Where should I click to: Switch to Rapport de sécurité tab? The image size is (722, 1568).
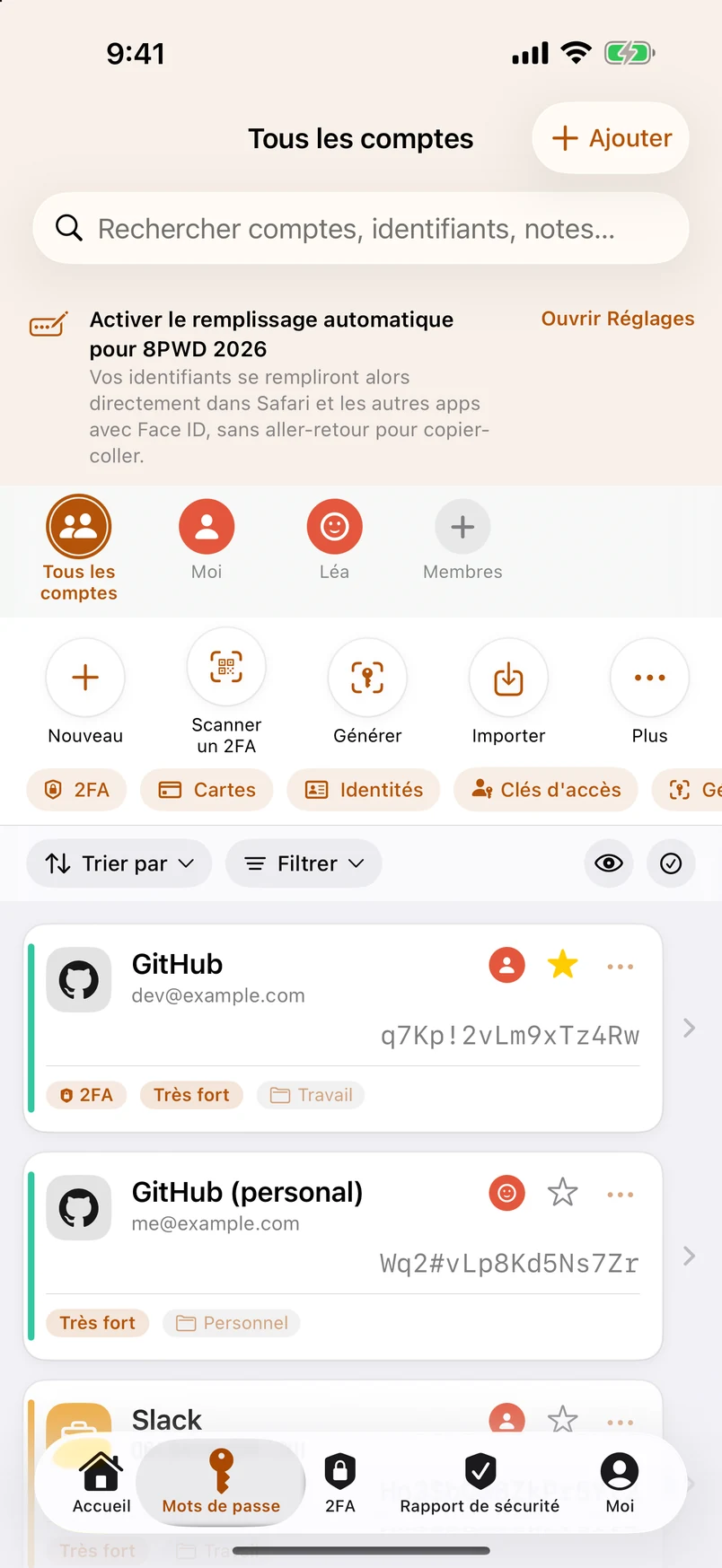click(480, 1483)
